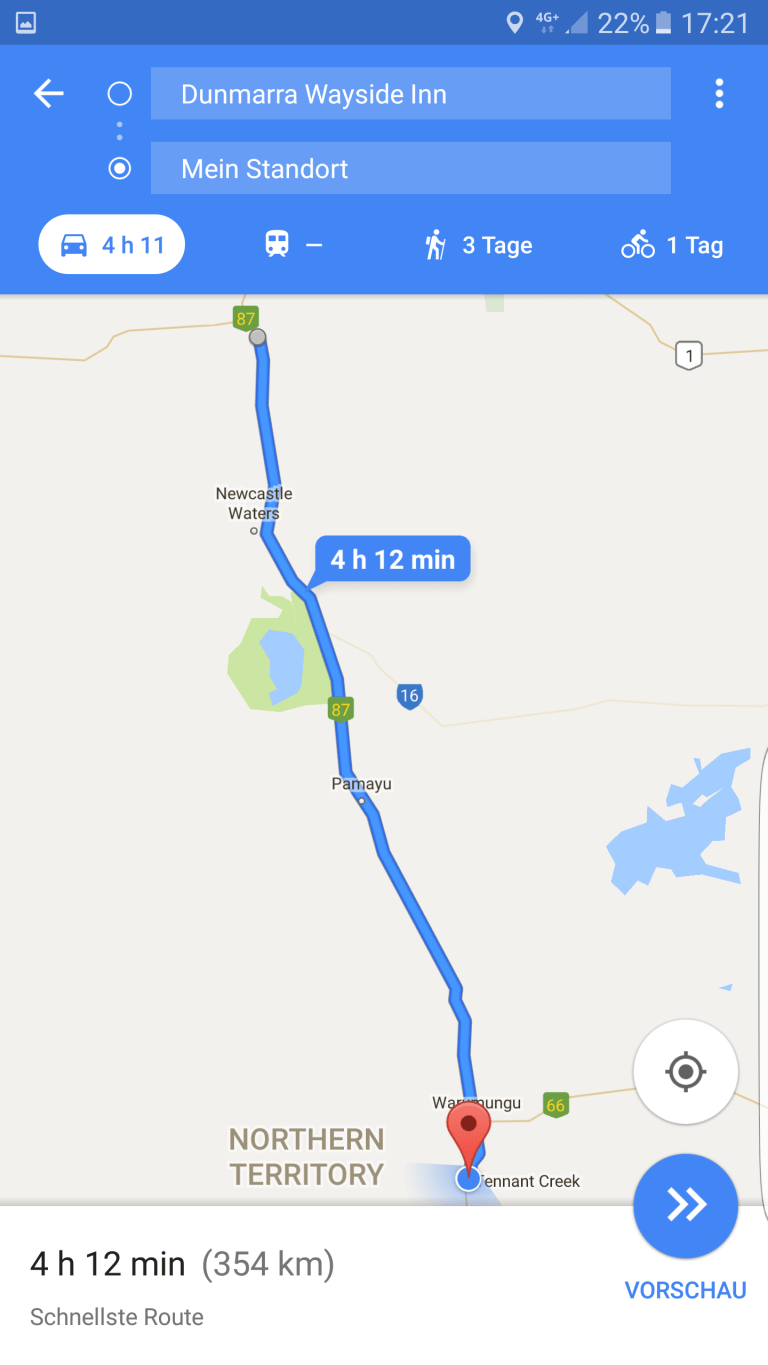Center the map on my location

pyautogui.click(x=686, y=1072)
